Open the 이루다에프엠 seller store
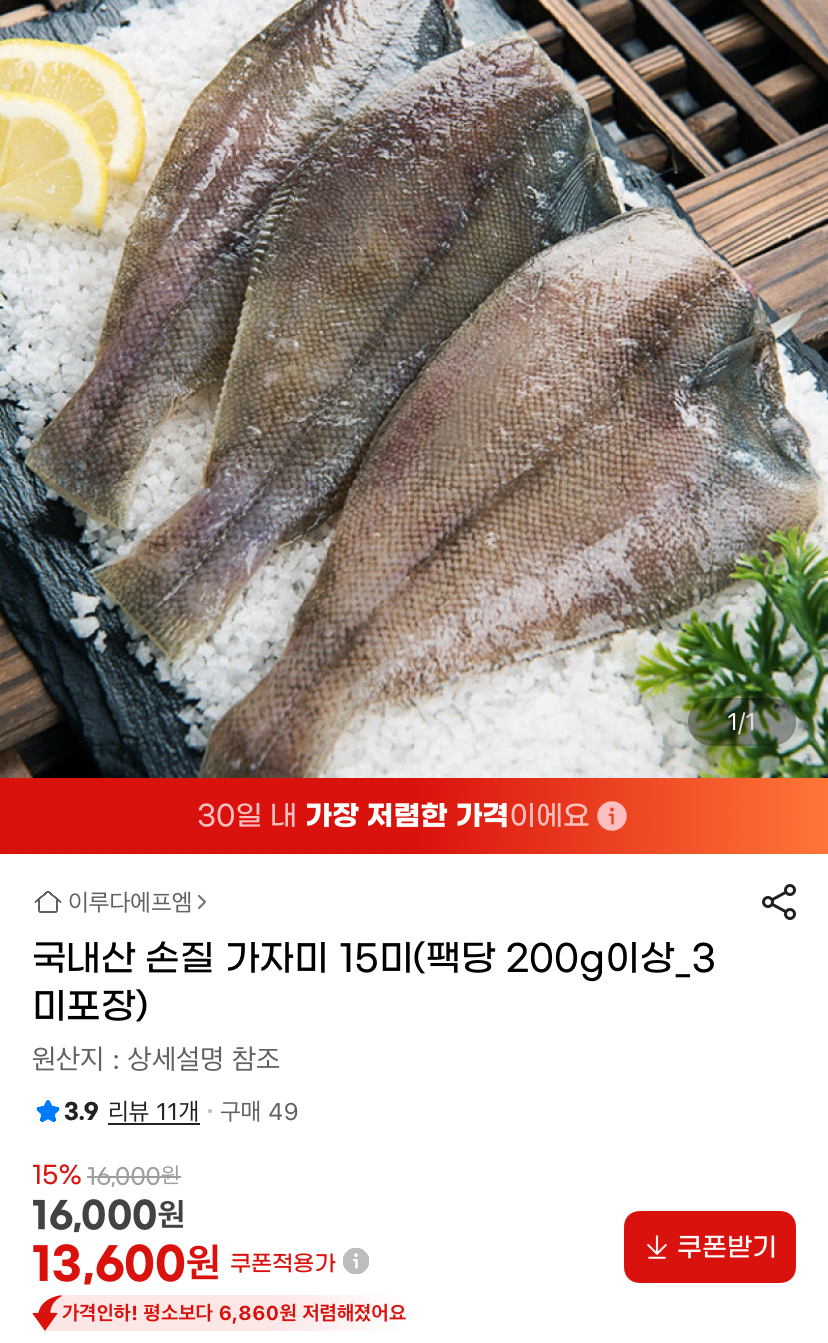 click(x=122, y=902)
